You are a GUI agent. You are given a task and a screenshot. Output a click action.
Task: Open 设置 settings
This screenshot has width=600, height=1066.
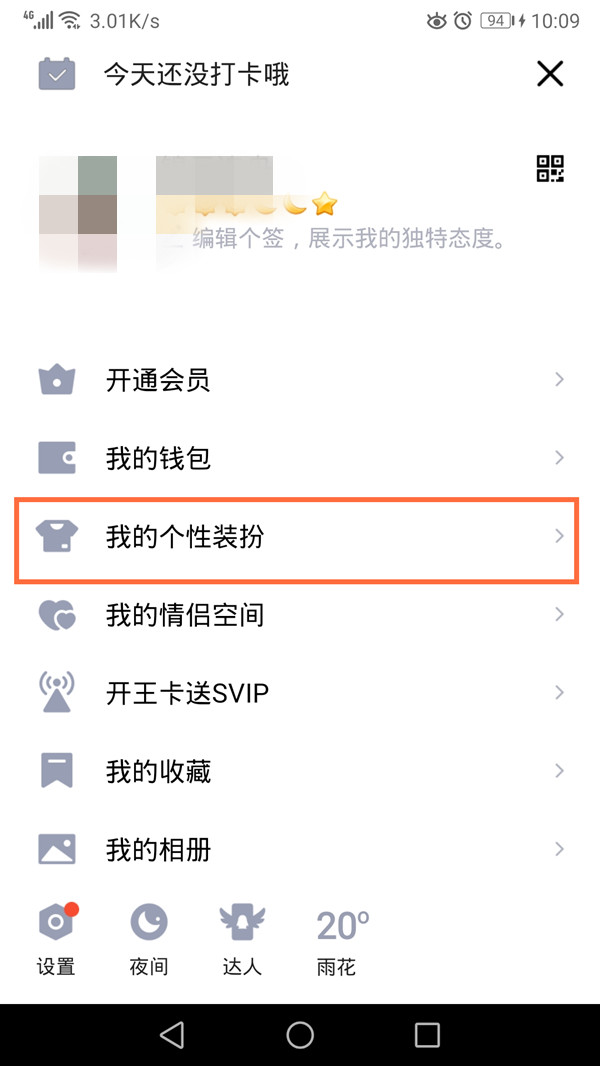57,938
